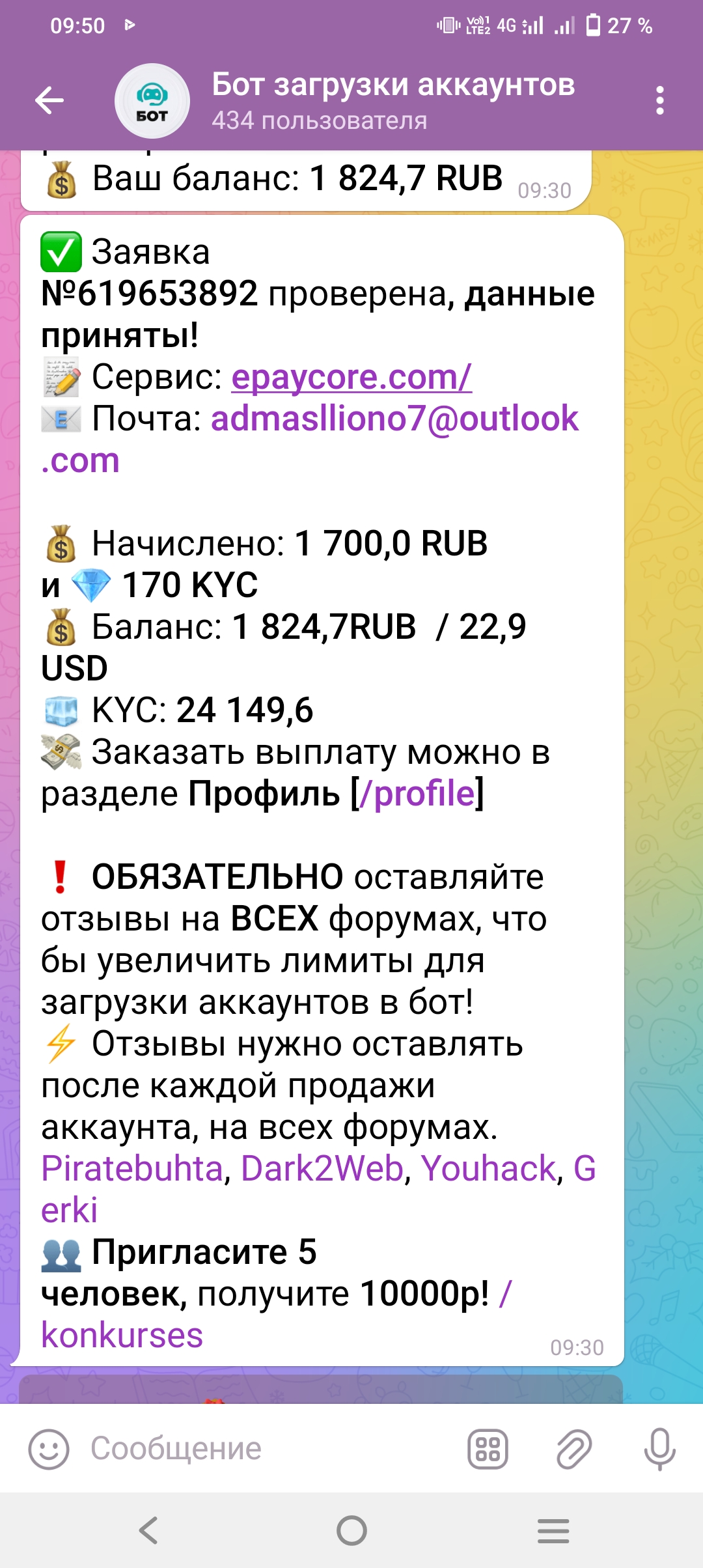Open the three-dot overflow menu
Viewport: 703px width, 1568px height.
(659, 100)
